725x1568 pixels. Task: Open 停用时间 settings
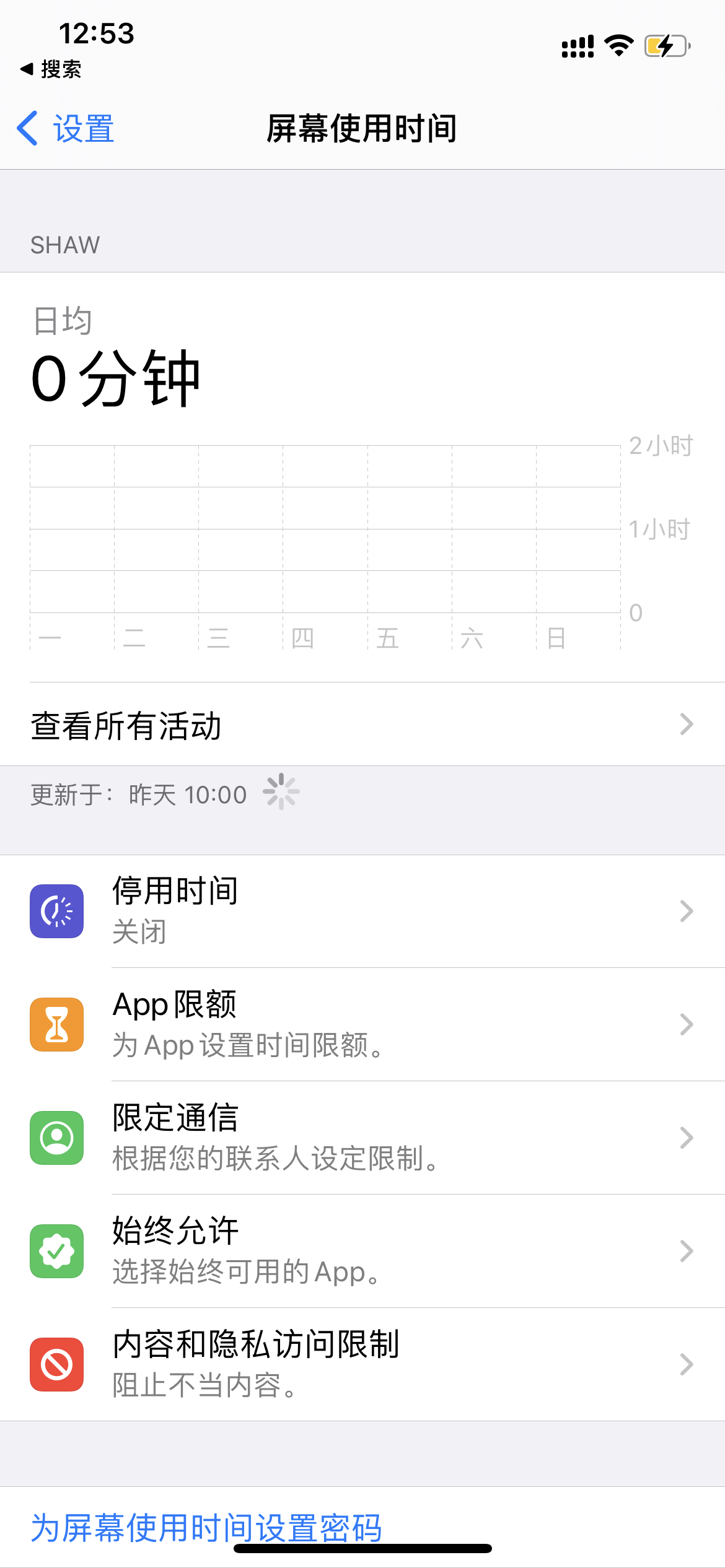[x=362, y=911]
